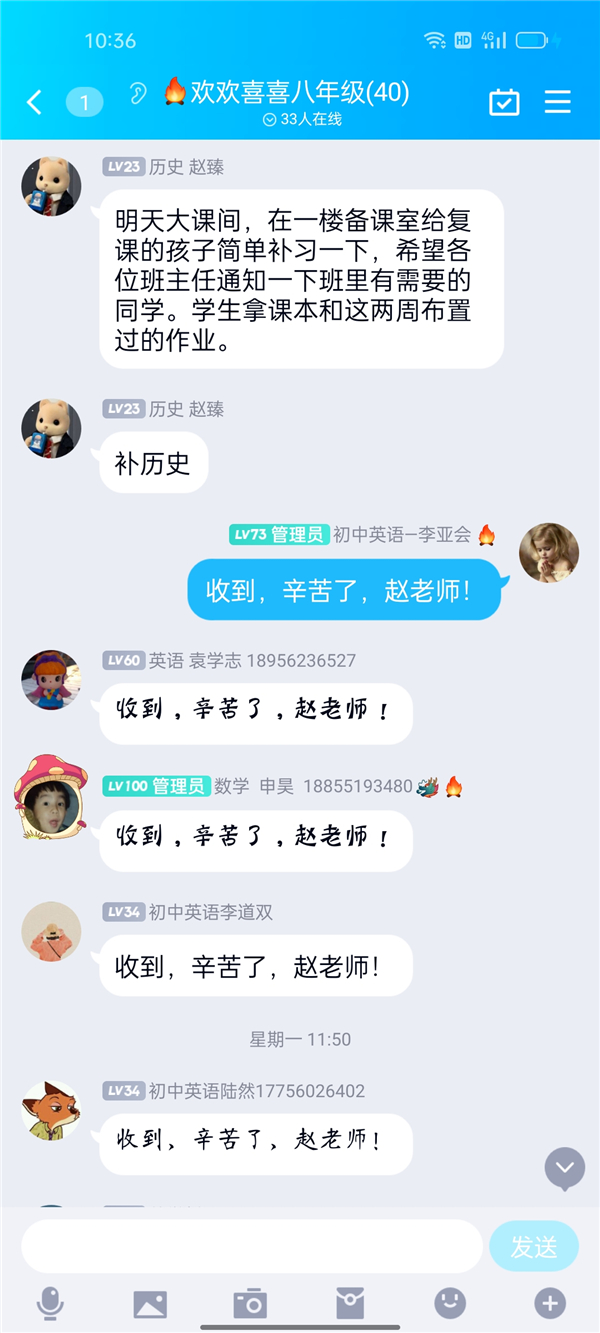Start voice input with microphone
This screenshot has width=600, height=1333.
click(50, 1304)
